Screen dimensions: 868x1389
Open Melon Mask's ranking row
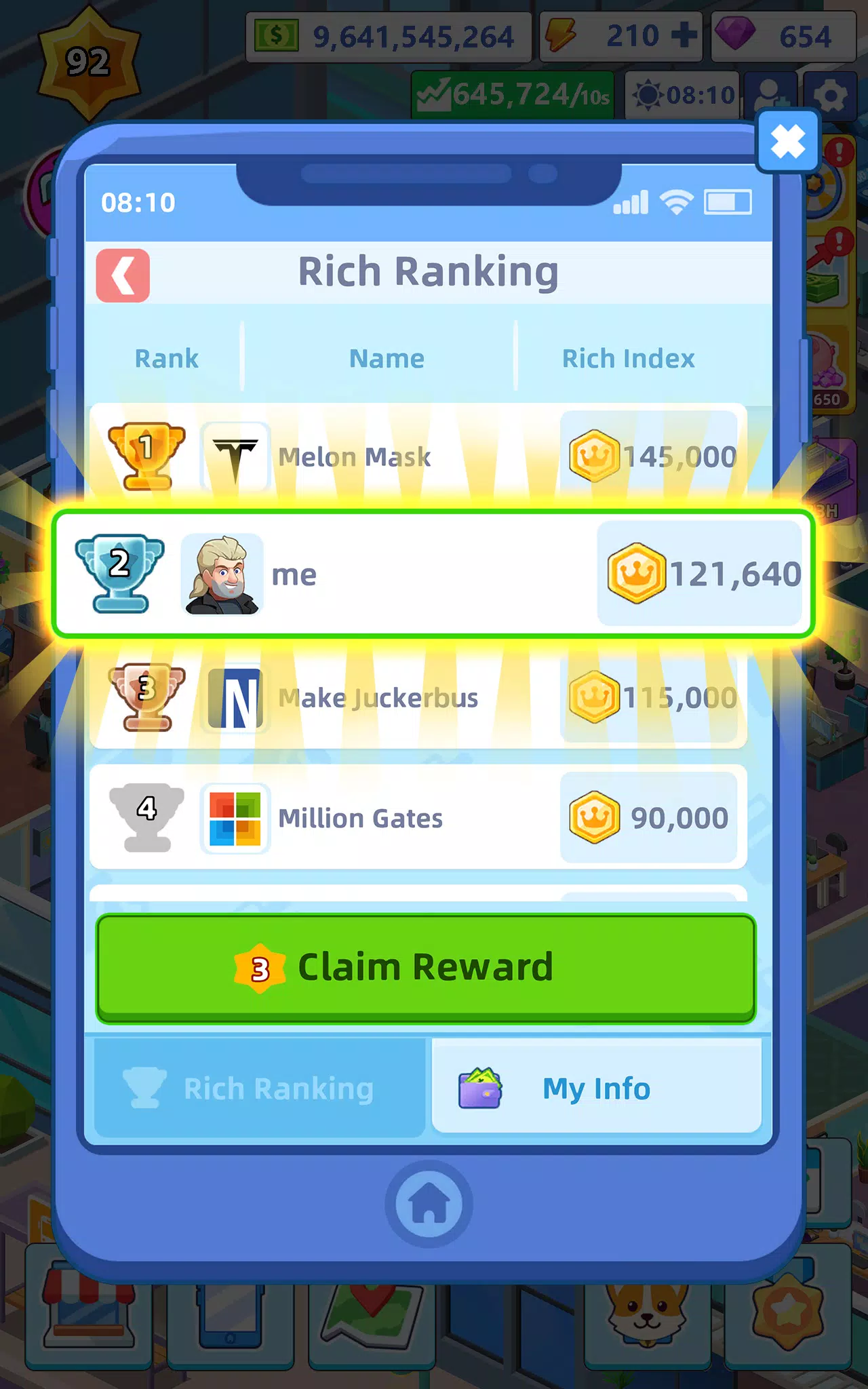click(x=418, y=456)
